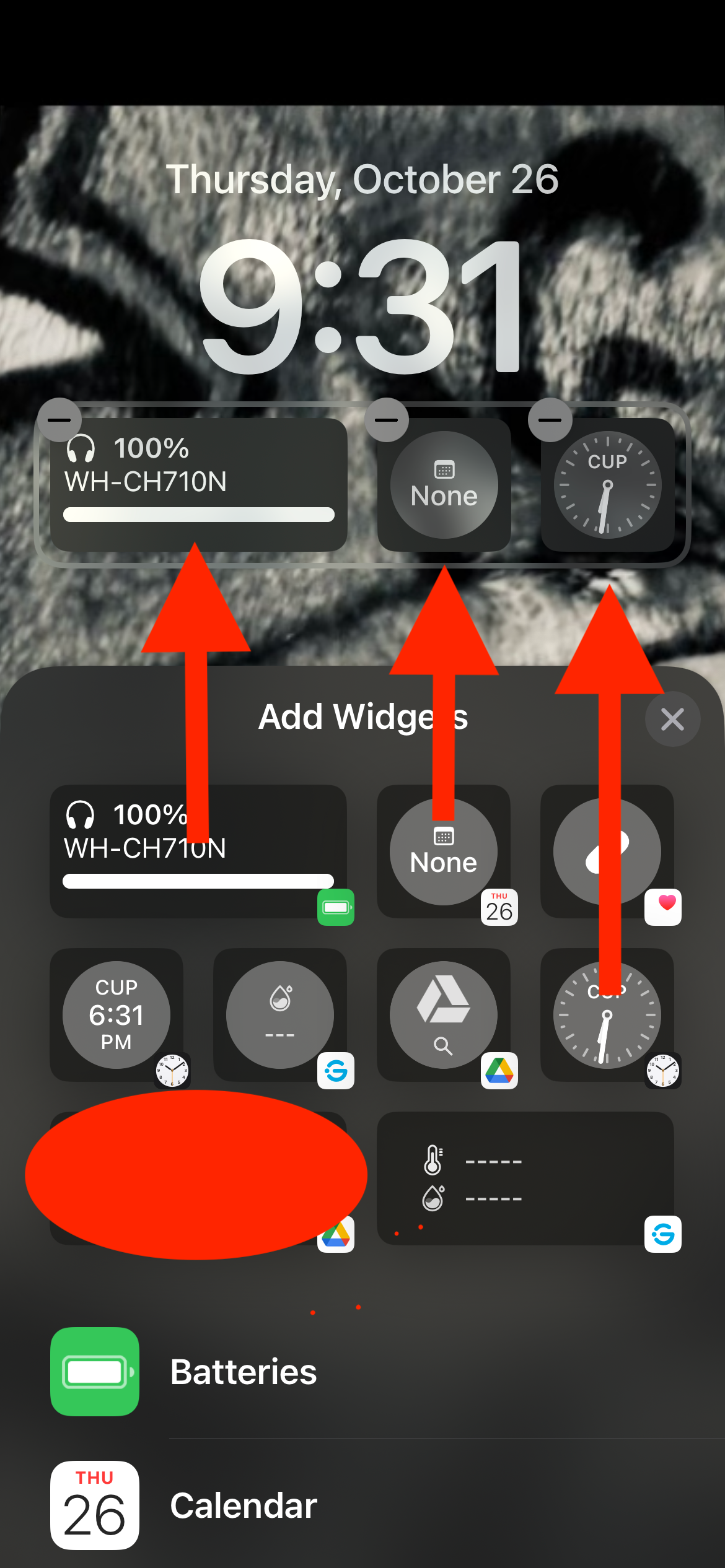
Task: Remove the None calendar widget from lock screen
Action: 387,420
